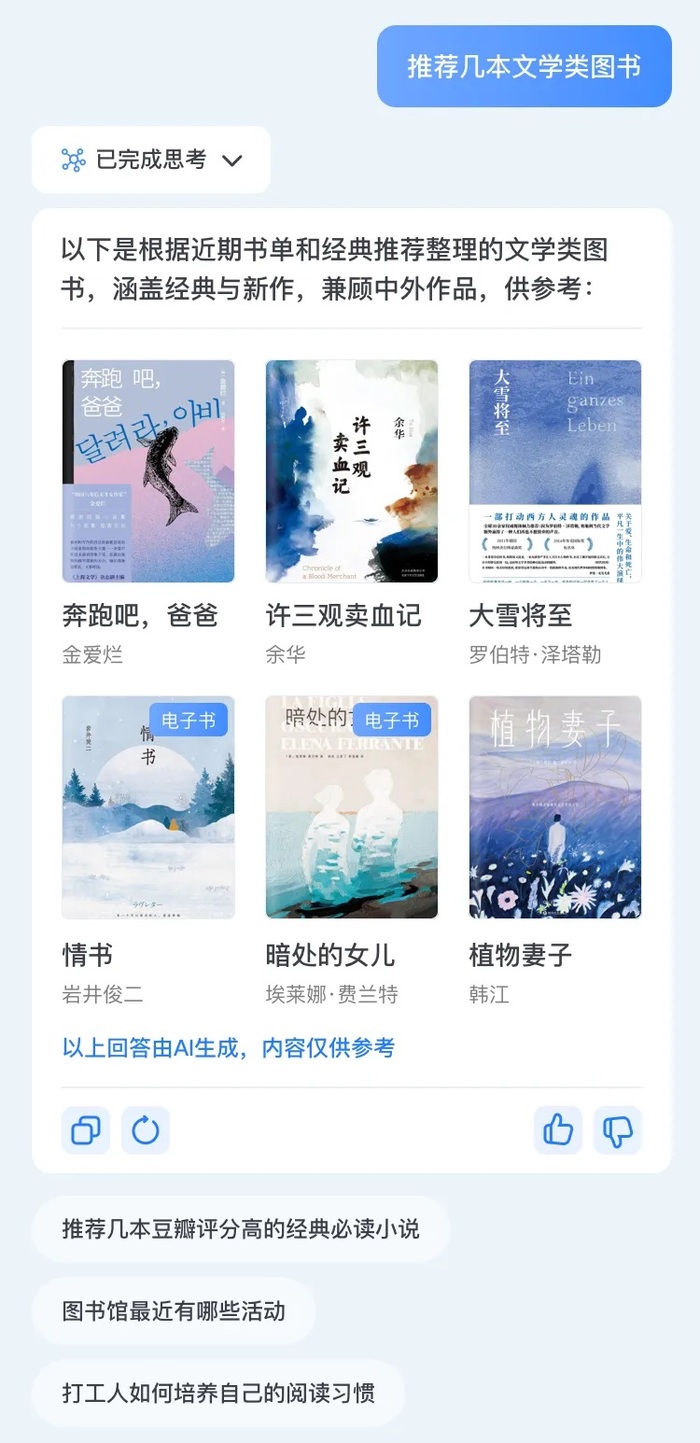Tap the suggestion 图书馆最近有哪些活动
The height and width of the screenshot is (1443, 700).
coord(174,1311)
